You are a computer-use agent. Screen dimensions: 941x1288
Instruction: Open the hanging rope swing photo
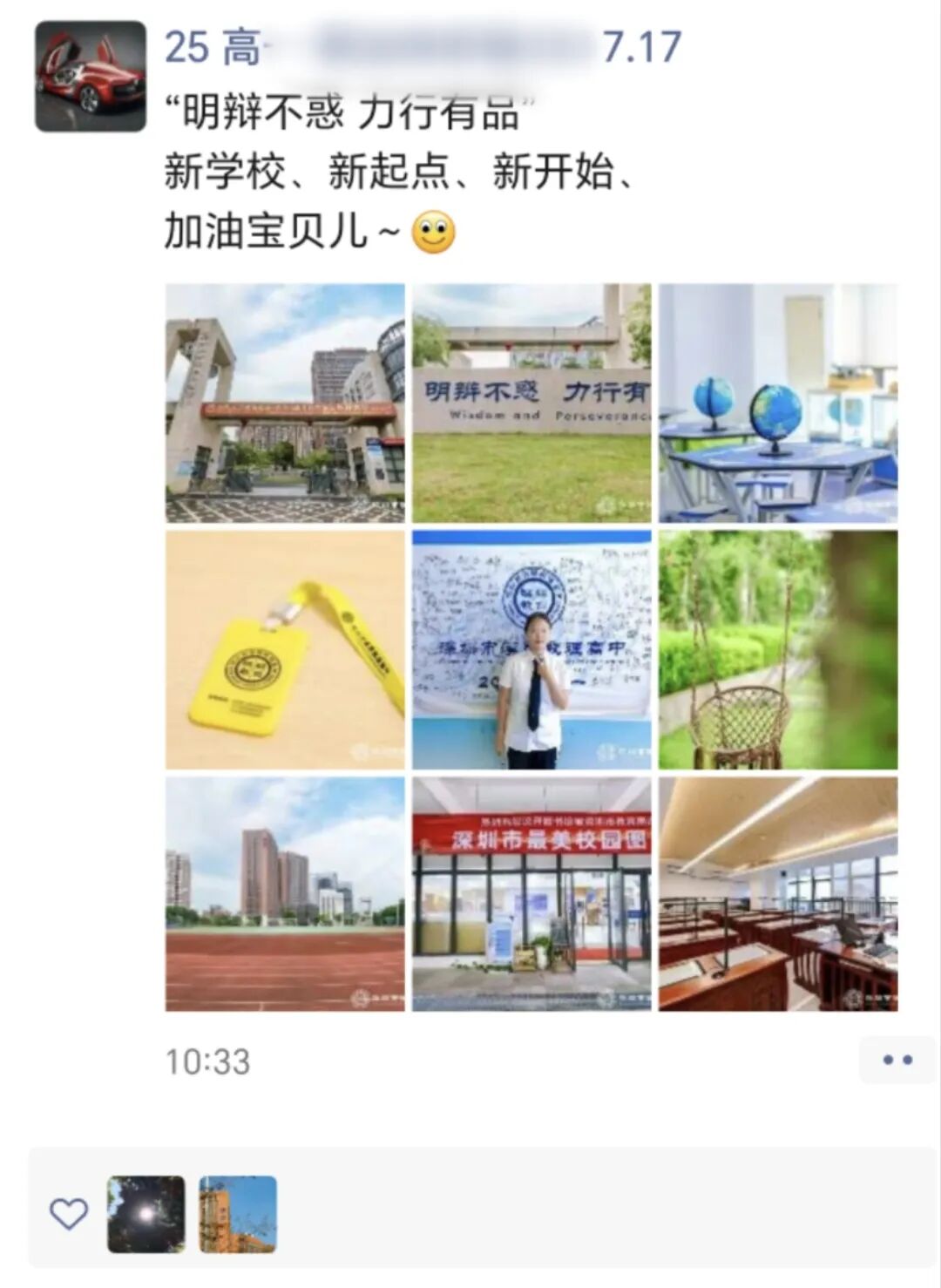[x=777, y=649]
